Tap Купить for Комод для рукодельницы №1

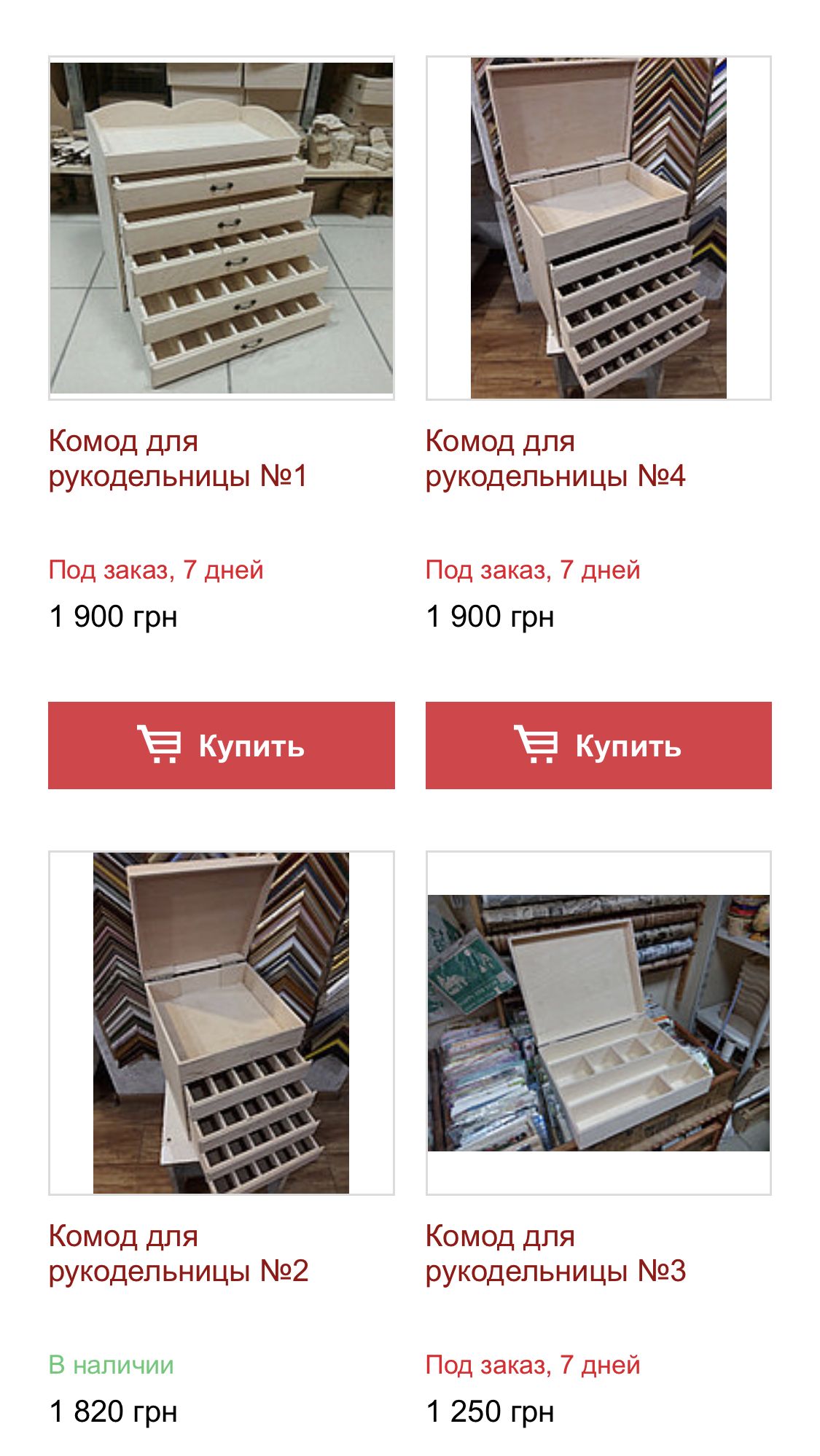(x=222, y=745)
